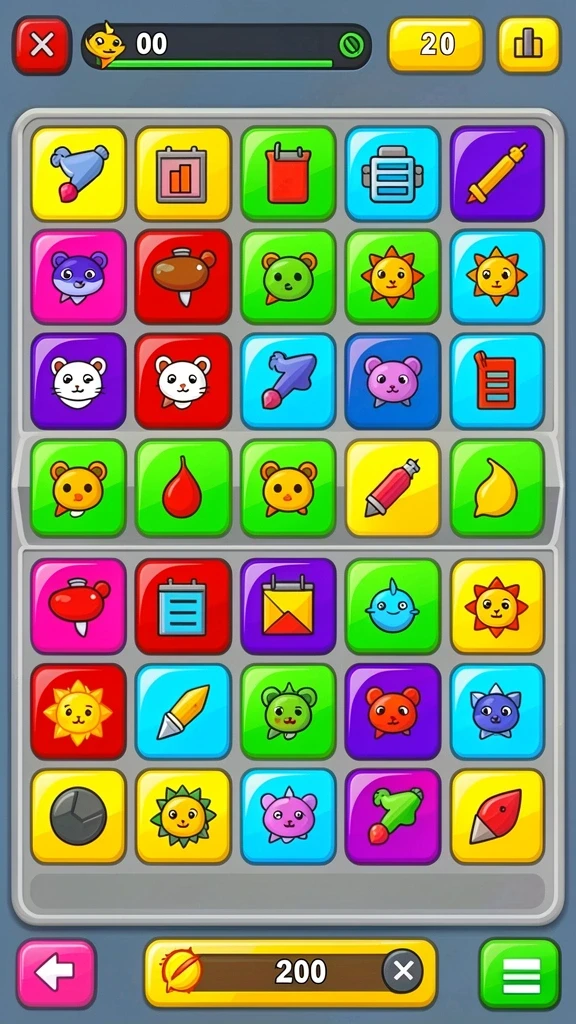Viewport: 576px width, 1024px height.
Task: Open the green hamburger menu button
Action: pos(520,974)
